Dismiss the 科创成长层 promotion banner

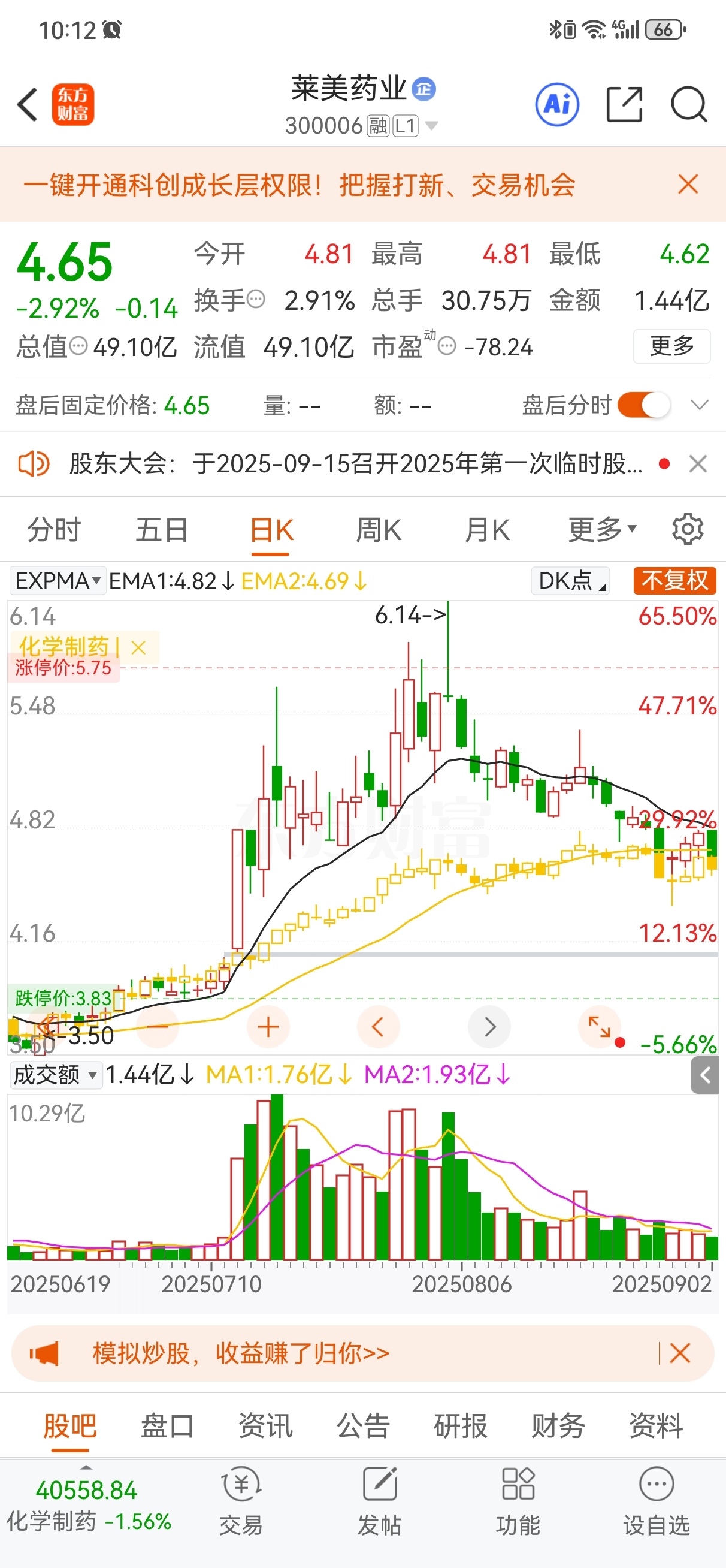pyautogui.click(x=688, y=184)
